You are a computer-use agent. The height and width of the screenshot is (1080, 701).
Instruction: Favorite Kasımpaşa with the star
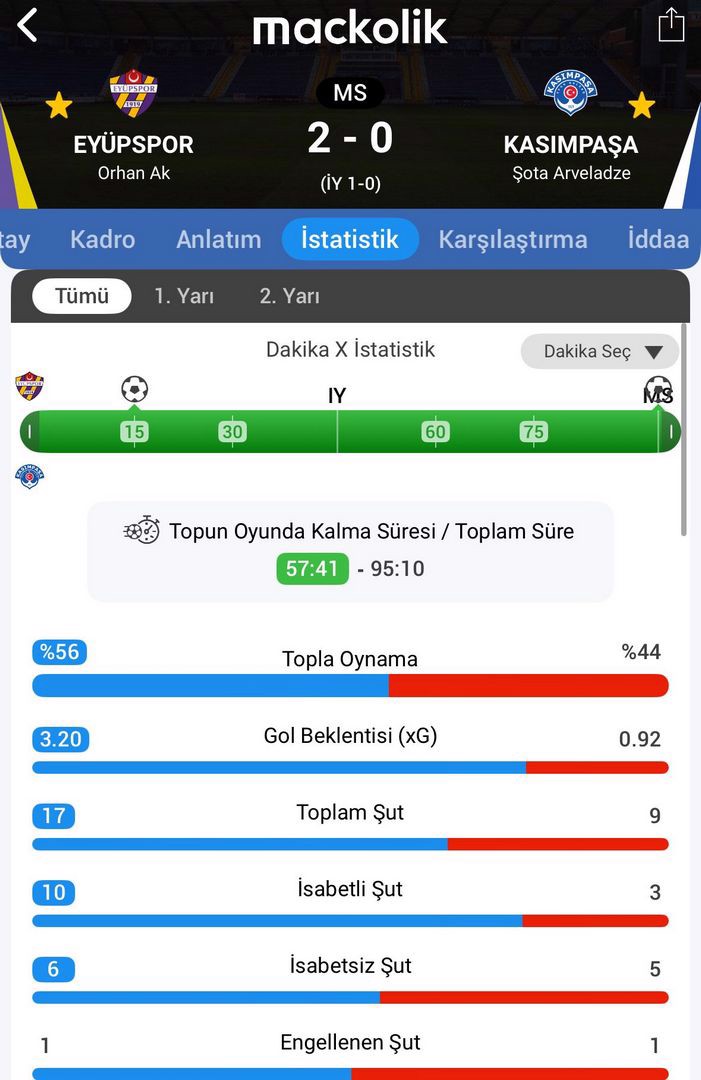point(641,105)
